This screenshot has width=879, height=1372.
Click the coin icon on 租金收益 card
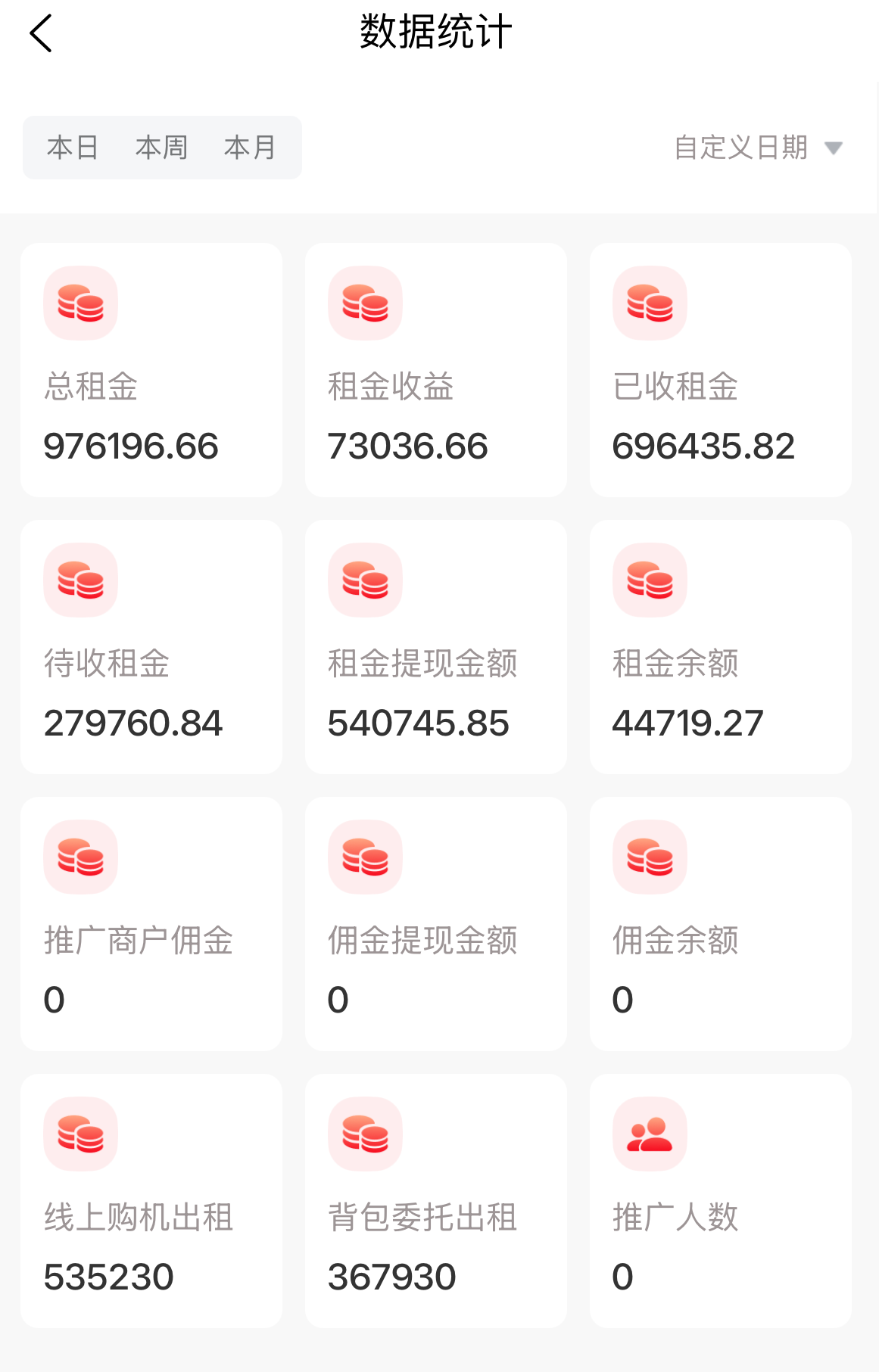pyautogui.click(x=364, y=303)
